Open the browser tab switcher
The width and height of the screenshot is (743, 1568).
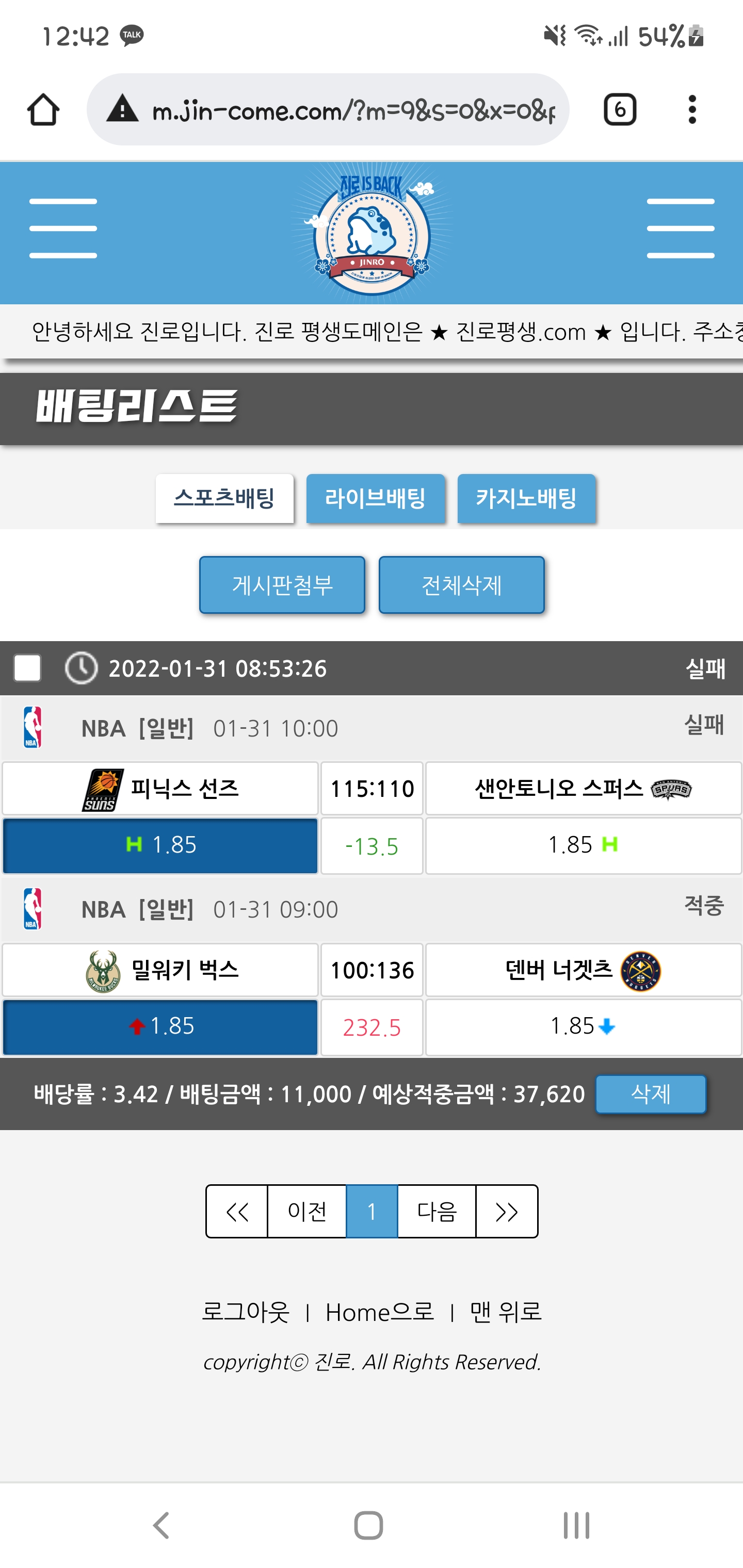coord(619,110)
